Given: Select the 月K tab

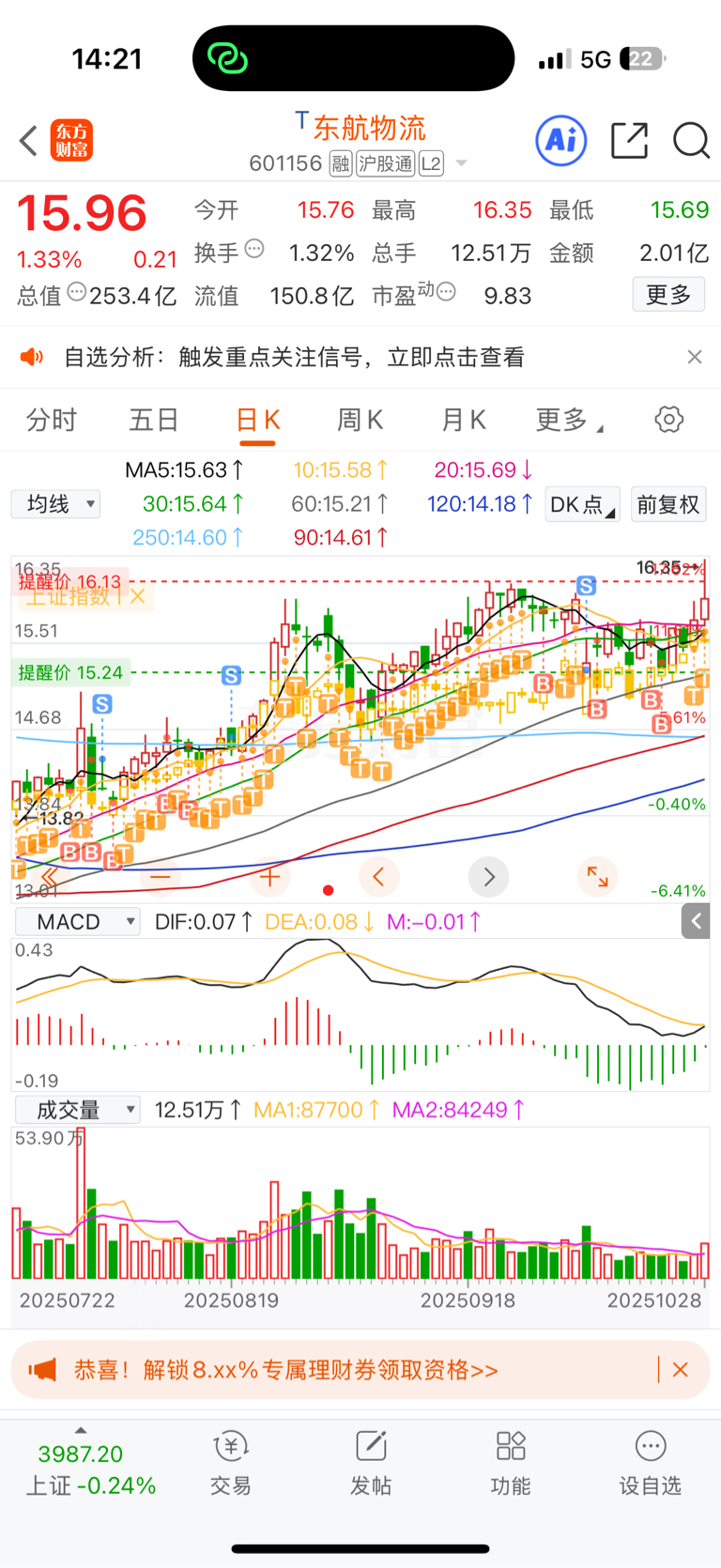Looking at the screenshot, I should click(x=463, y=420).
